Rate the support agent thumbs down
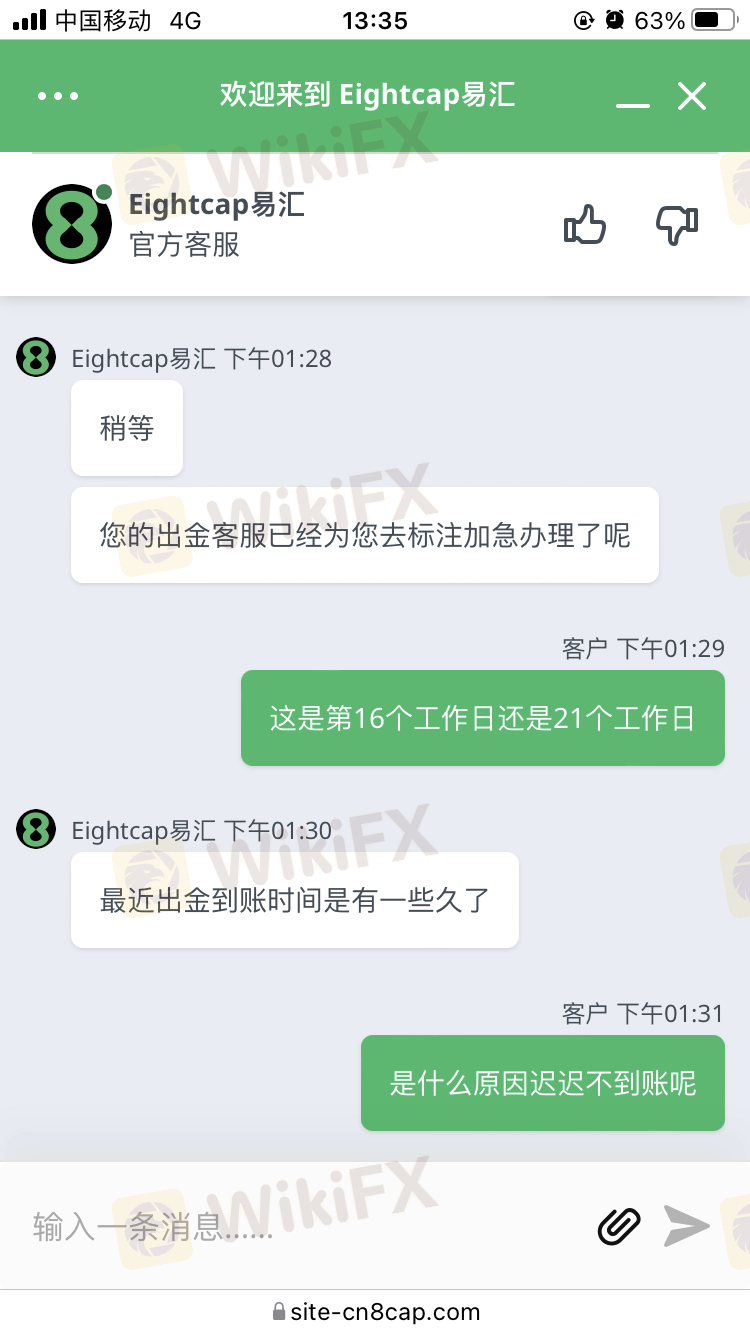This screenshot has height=1334, width=750. pyautogui.click(x=676, y=225)
